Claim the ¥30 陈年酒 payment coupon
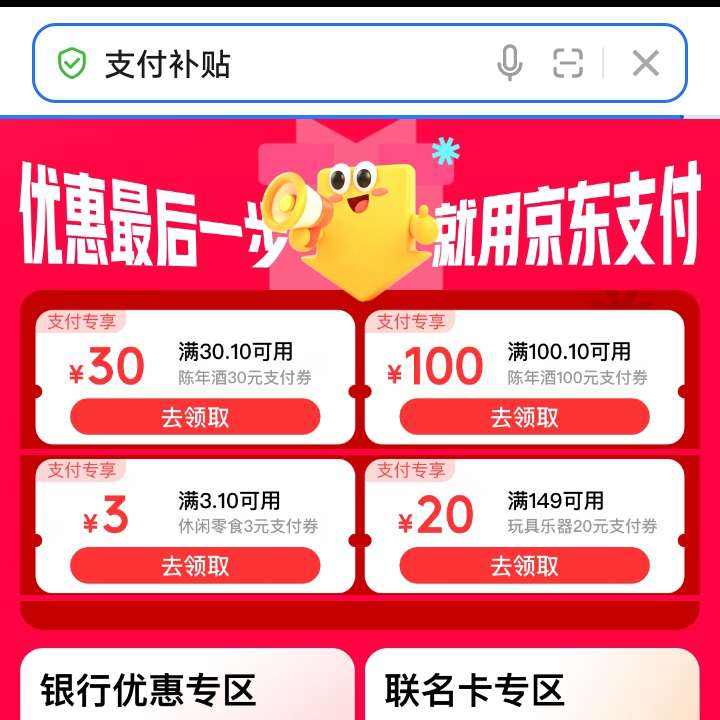 point(195,417)
